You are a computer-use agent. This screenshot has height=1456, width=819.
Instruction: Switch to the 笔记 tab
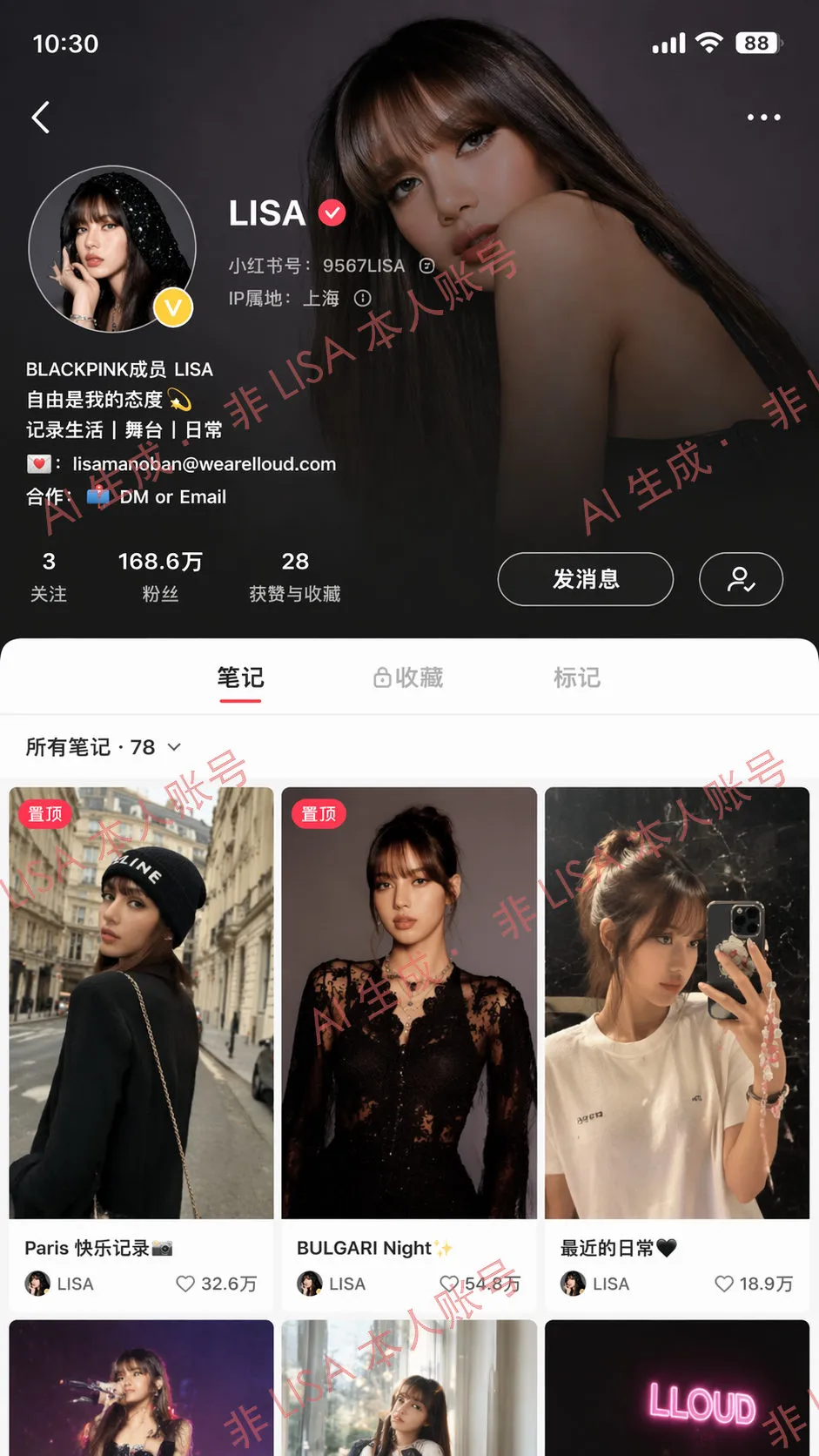pos(240,677)
